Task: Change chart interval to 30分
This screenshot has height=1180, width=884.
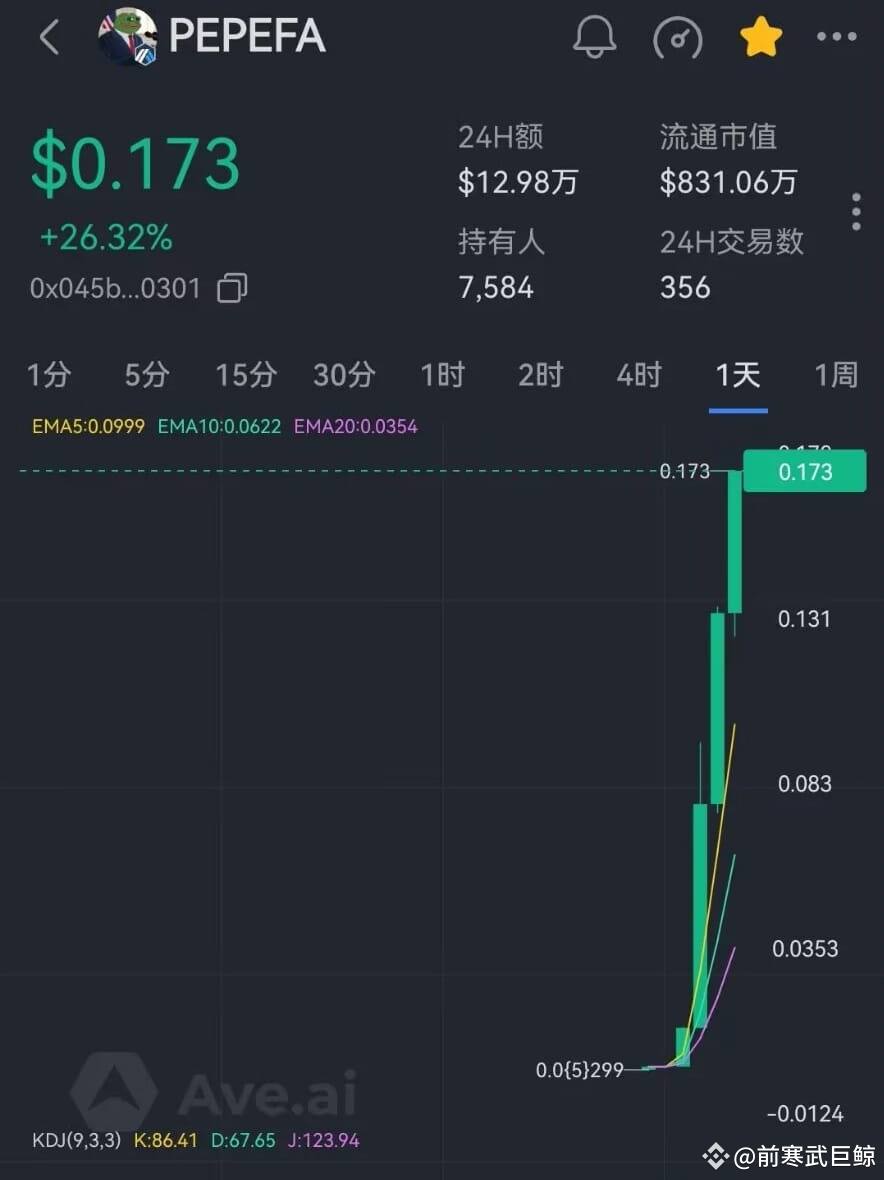Action: [x=344, y=375]
